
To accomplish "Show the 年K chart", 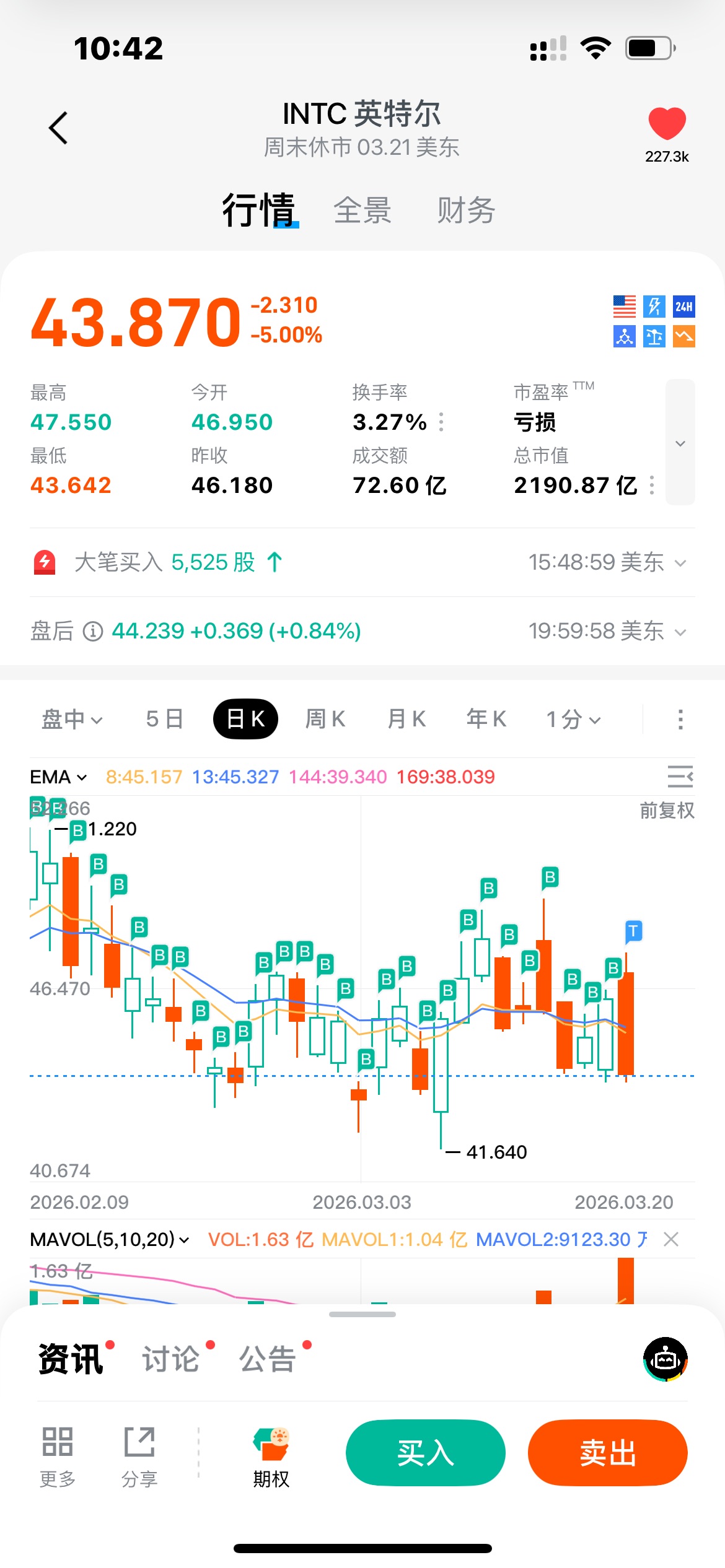I will pos(486,719).
